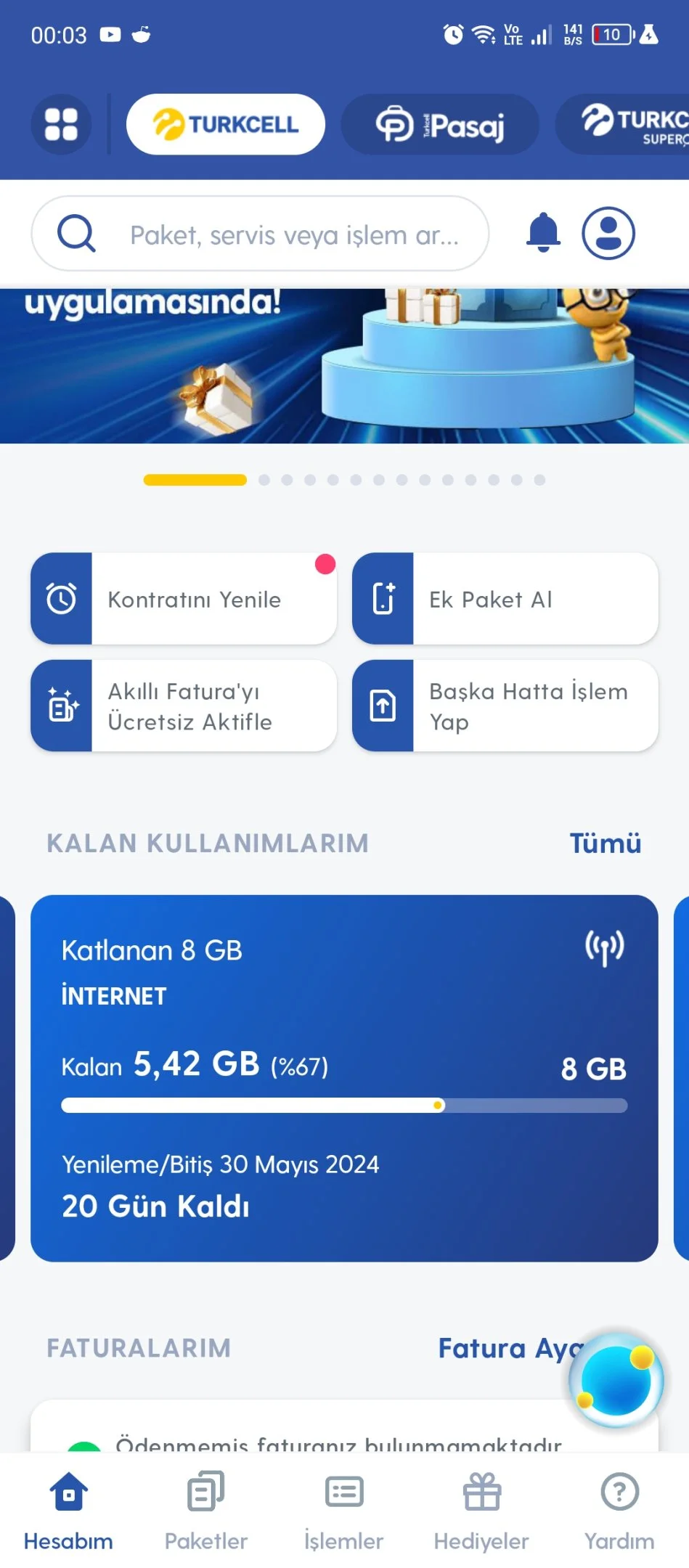Go to the İşlemler tab
This screenshot has height=1568, width=689.
344,1510
